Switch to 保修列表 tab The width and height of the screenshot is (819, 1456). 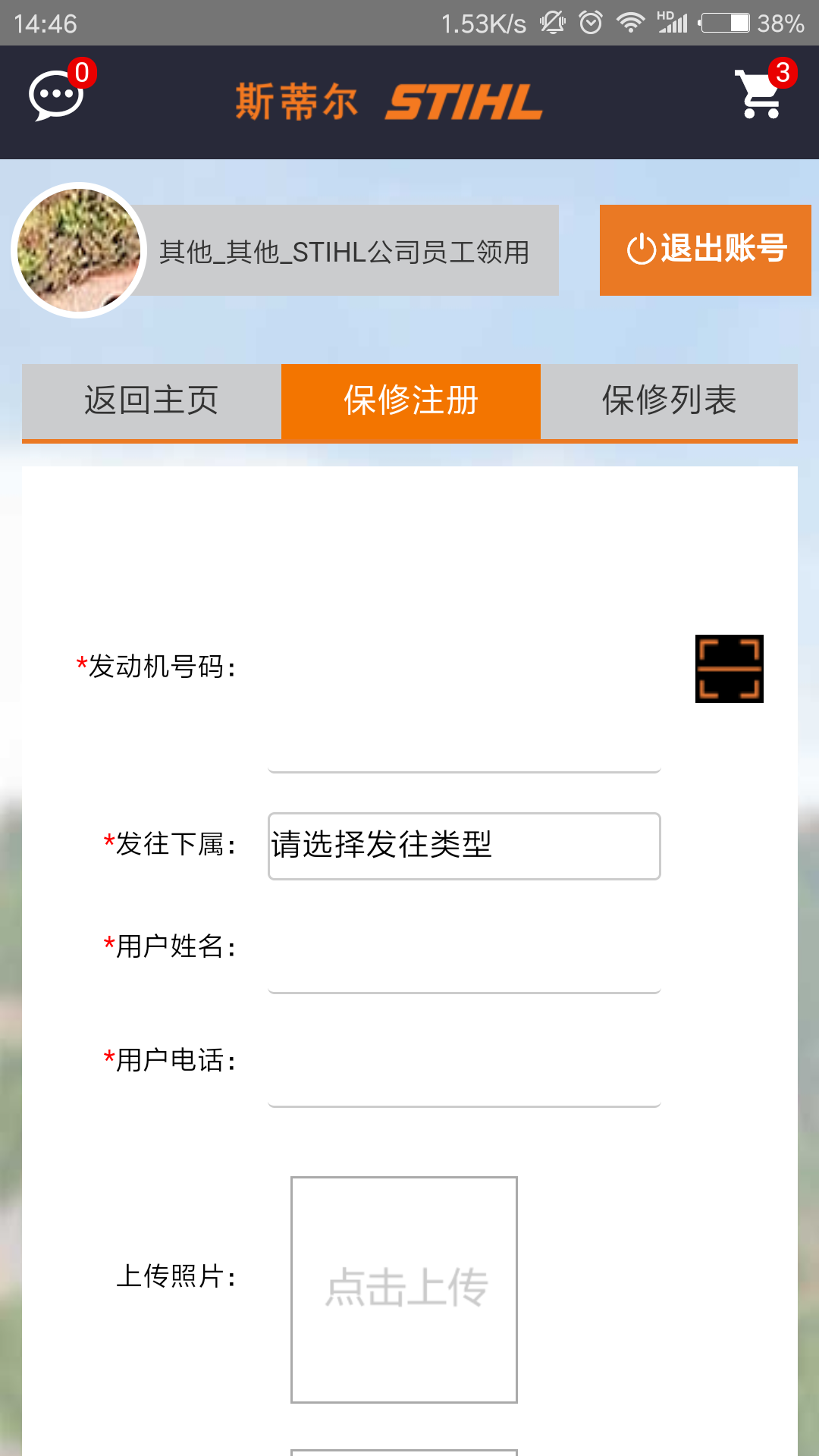pos(669,400)
